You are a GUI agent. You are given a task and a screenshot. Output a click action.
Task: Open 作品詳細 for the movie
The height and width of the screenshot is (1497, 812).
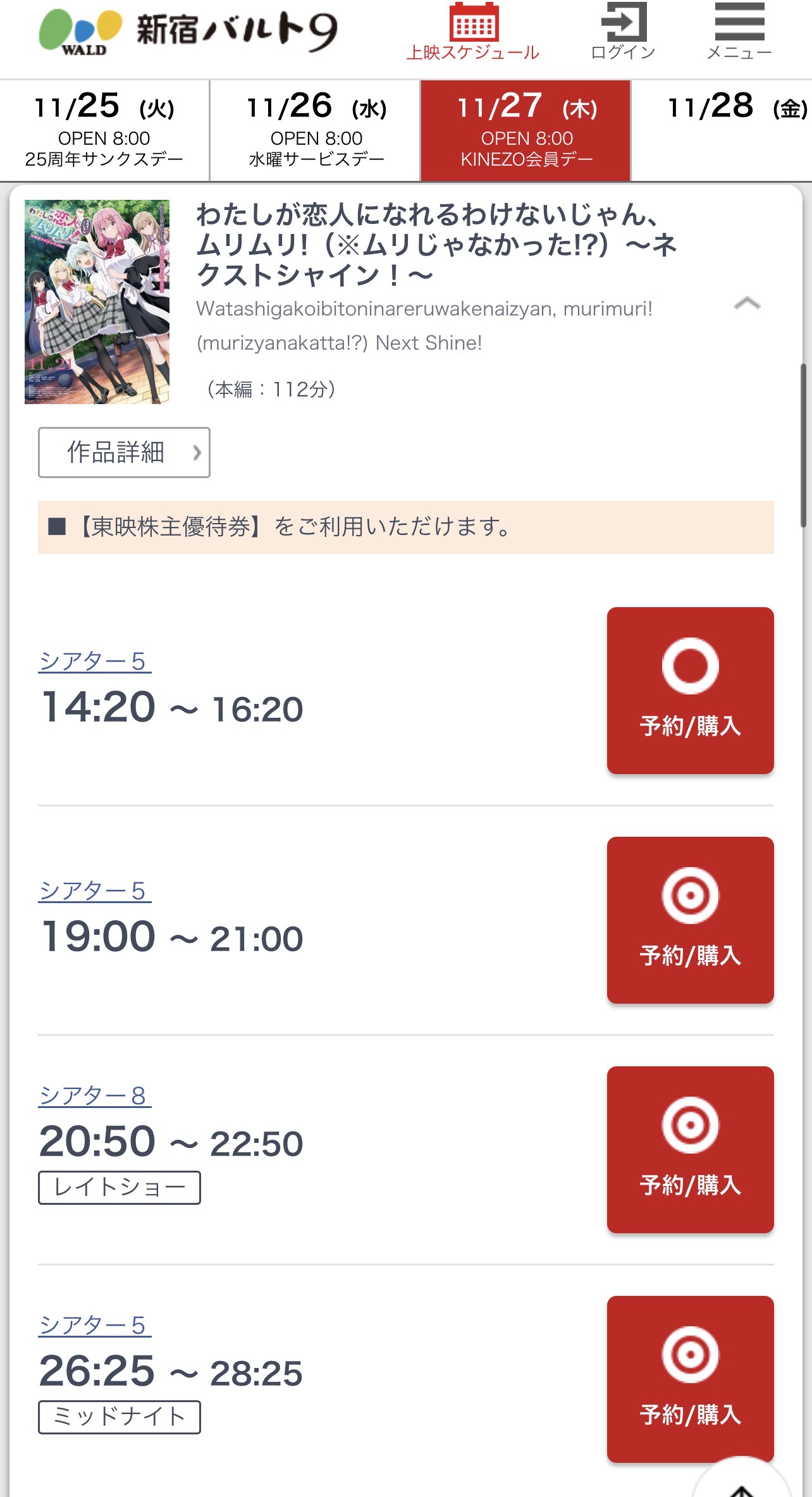124,452
